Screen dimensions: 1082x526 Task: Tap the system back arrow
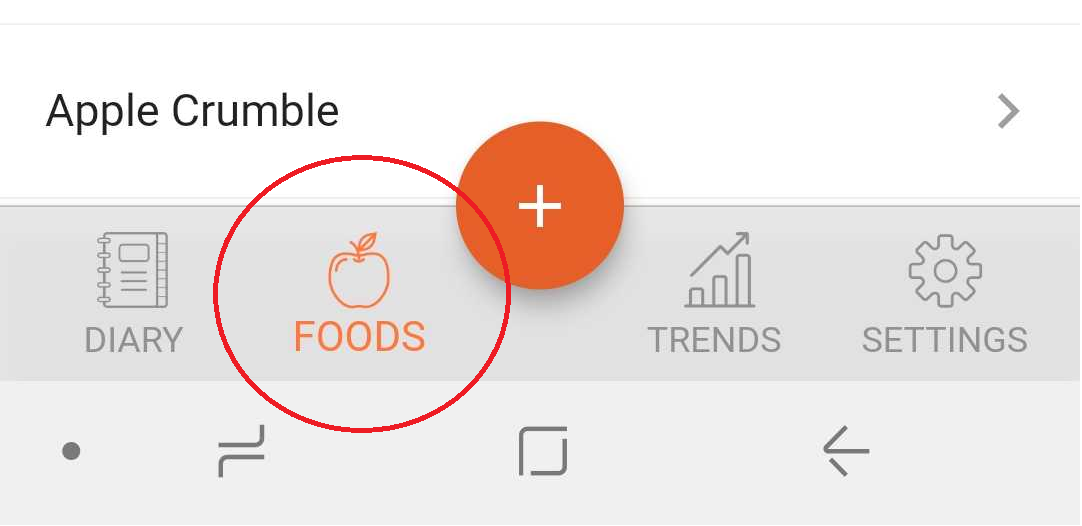[x=846, y=451]
